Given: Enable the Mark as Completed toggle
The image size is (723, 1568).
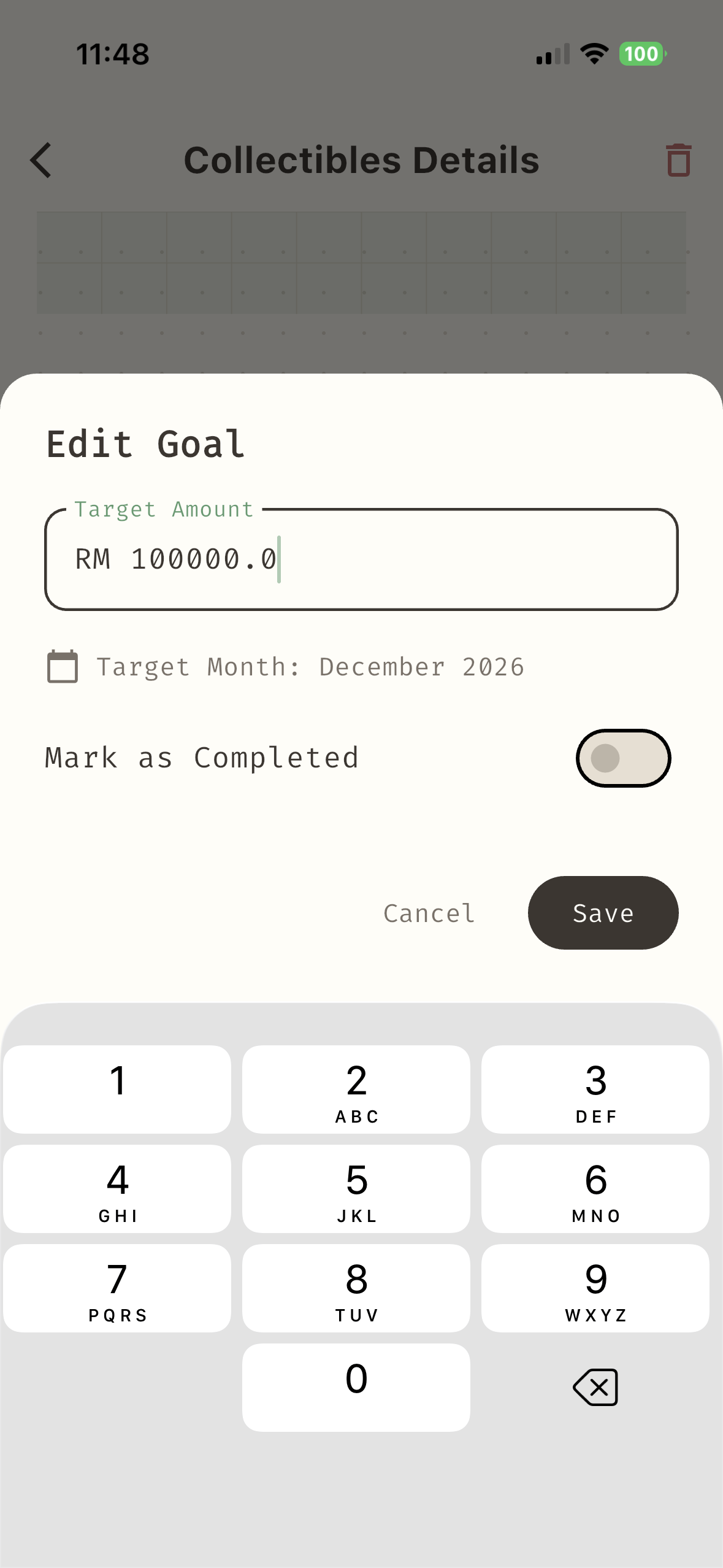Looking at the screenshot, I should [x=623, y=758].
